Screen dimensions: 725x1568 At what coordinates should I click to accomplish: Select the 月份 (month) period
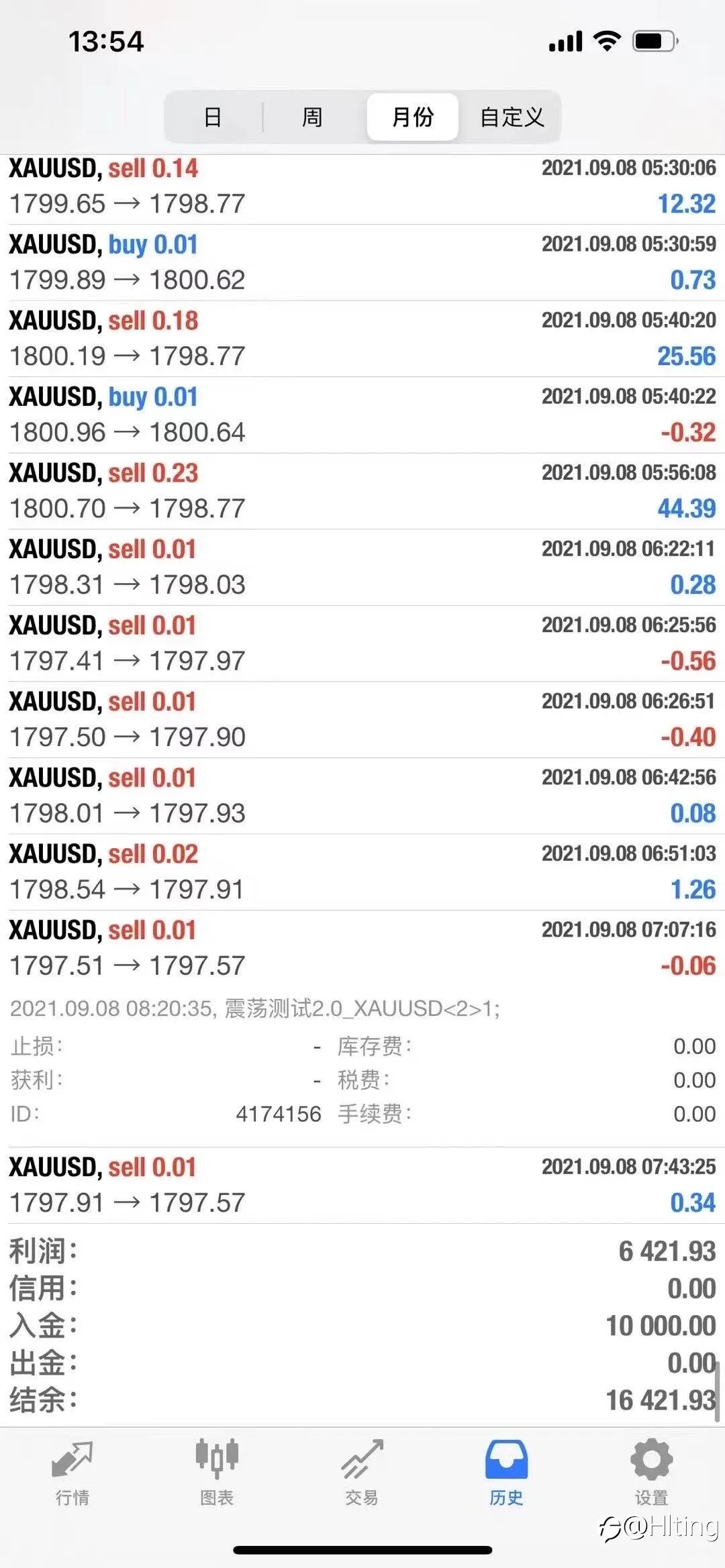tap(412, 117)
